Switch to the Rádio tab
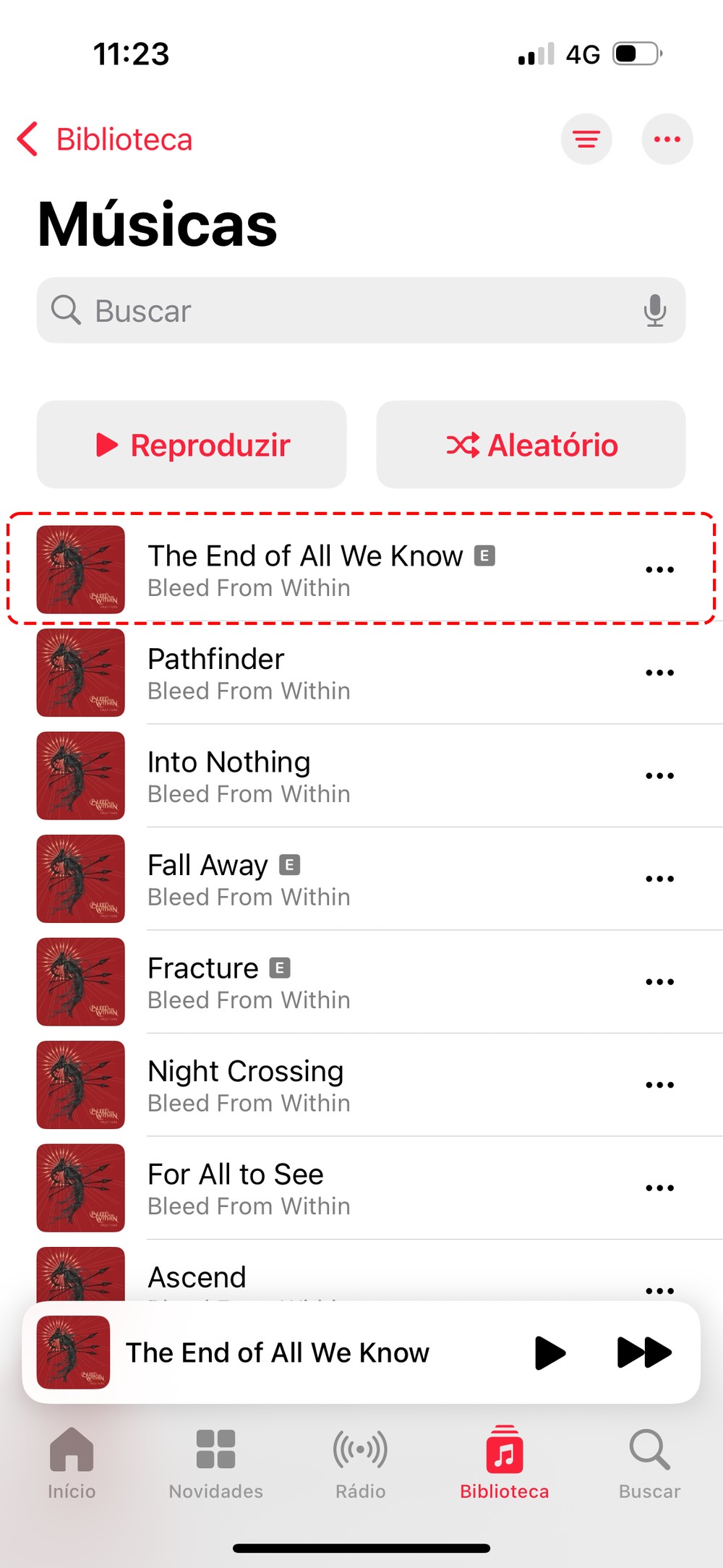Viewport: 723px width, 1568px height. pos(360,1462)
